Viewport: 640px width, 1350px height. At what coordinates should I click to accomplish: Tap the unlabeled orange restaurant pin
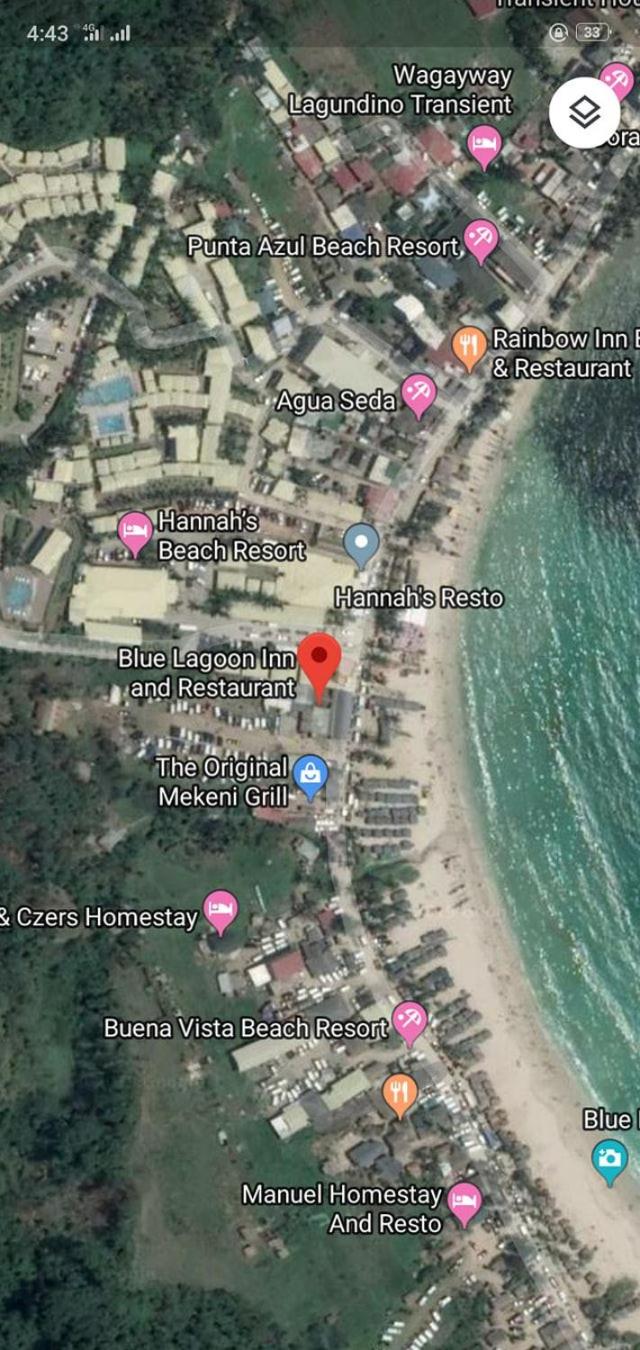(400, 1095)
